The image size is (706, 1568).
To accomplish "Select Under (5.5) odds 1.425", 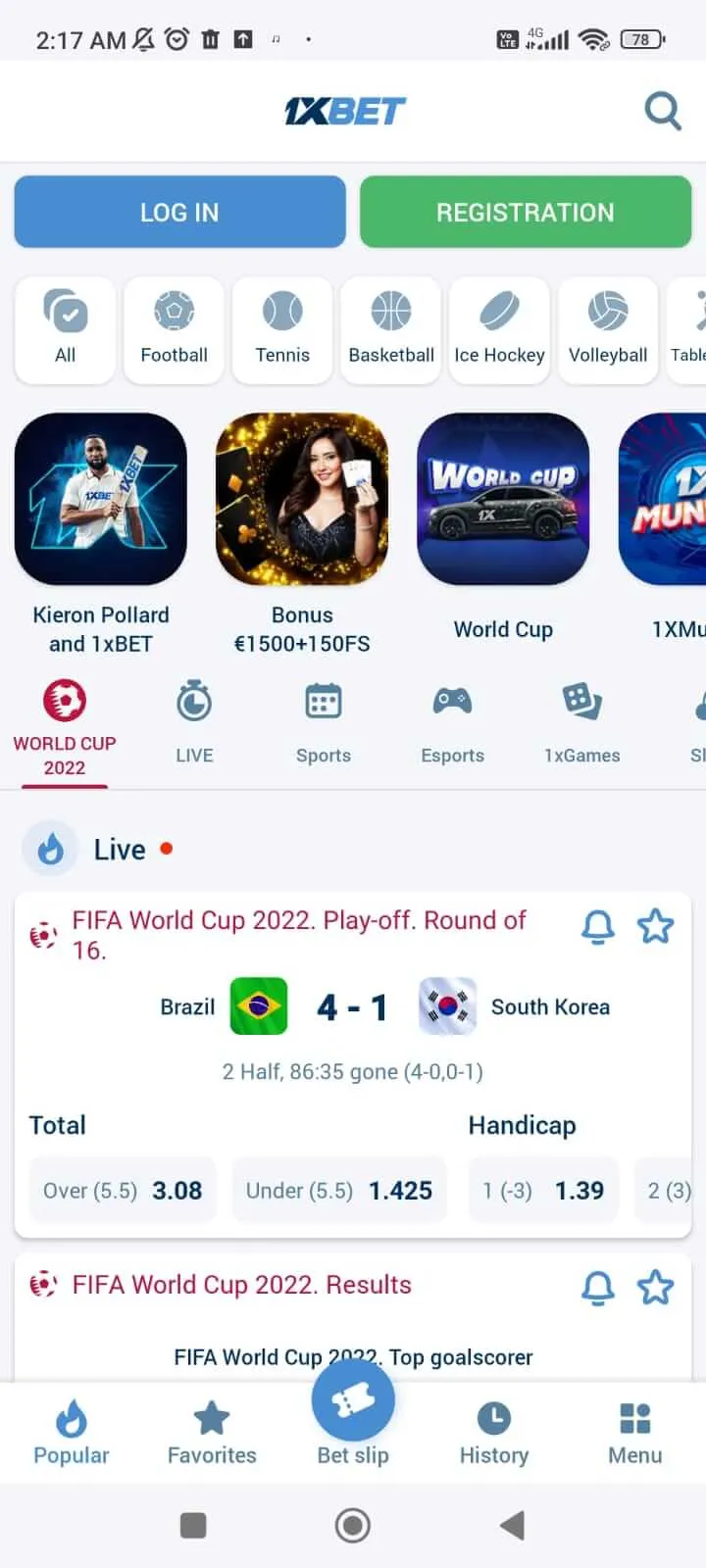I will pos(339,1190).
